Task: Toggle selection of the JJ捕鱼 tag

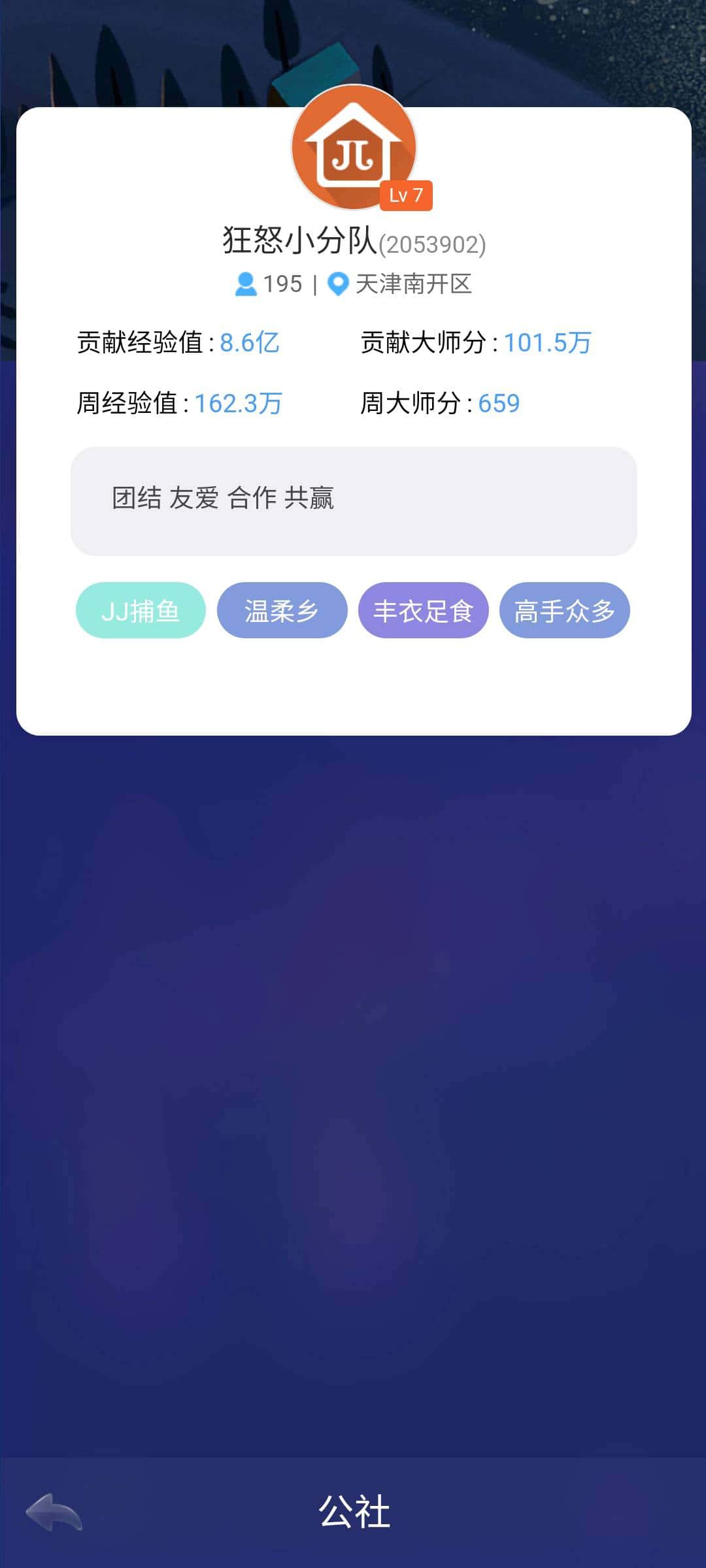Action: (141, 610)
